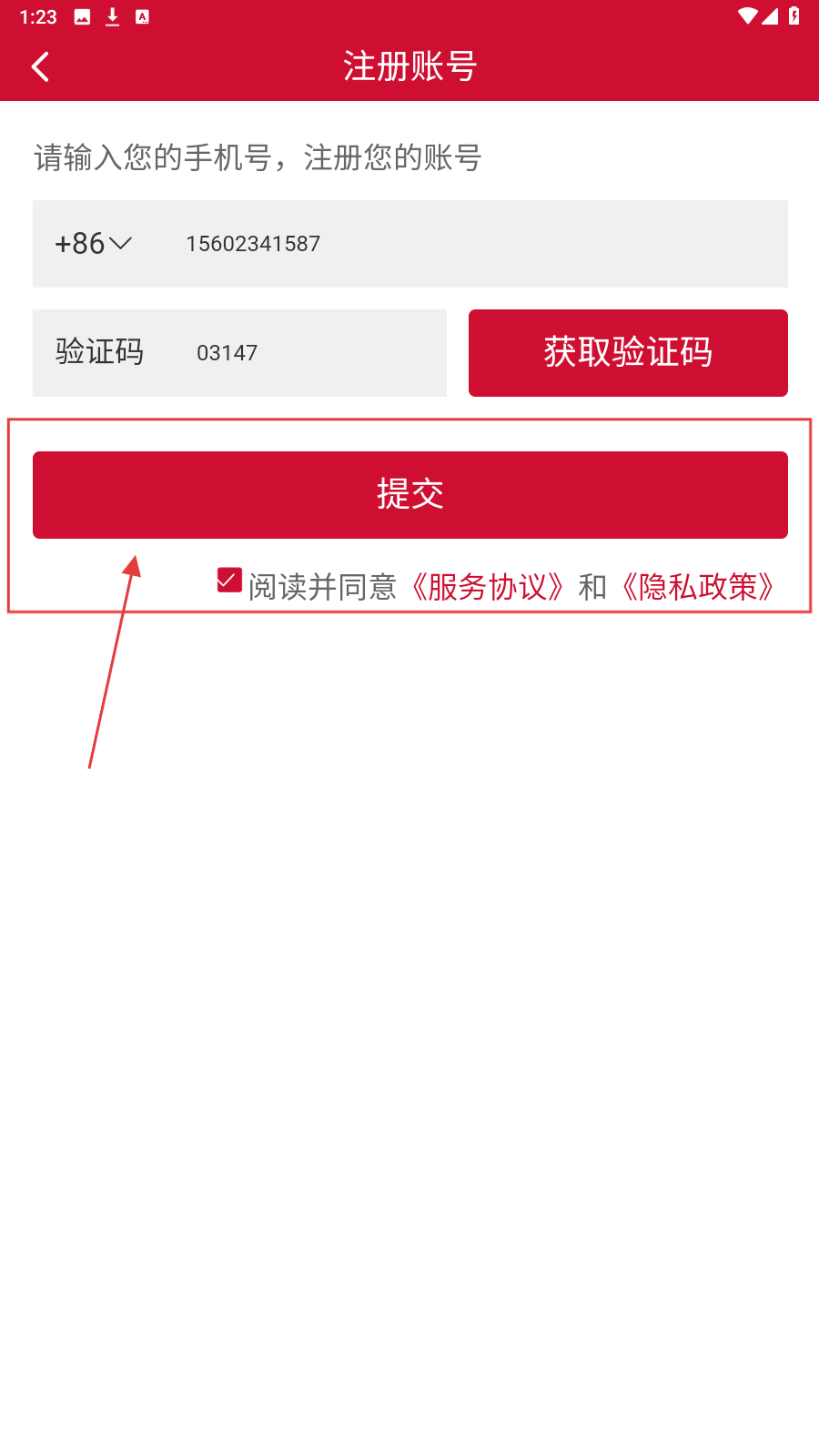This screenshot has height=1456, width=819.
Task: Go back from the registration page
Action: coord(40,66)
